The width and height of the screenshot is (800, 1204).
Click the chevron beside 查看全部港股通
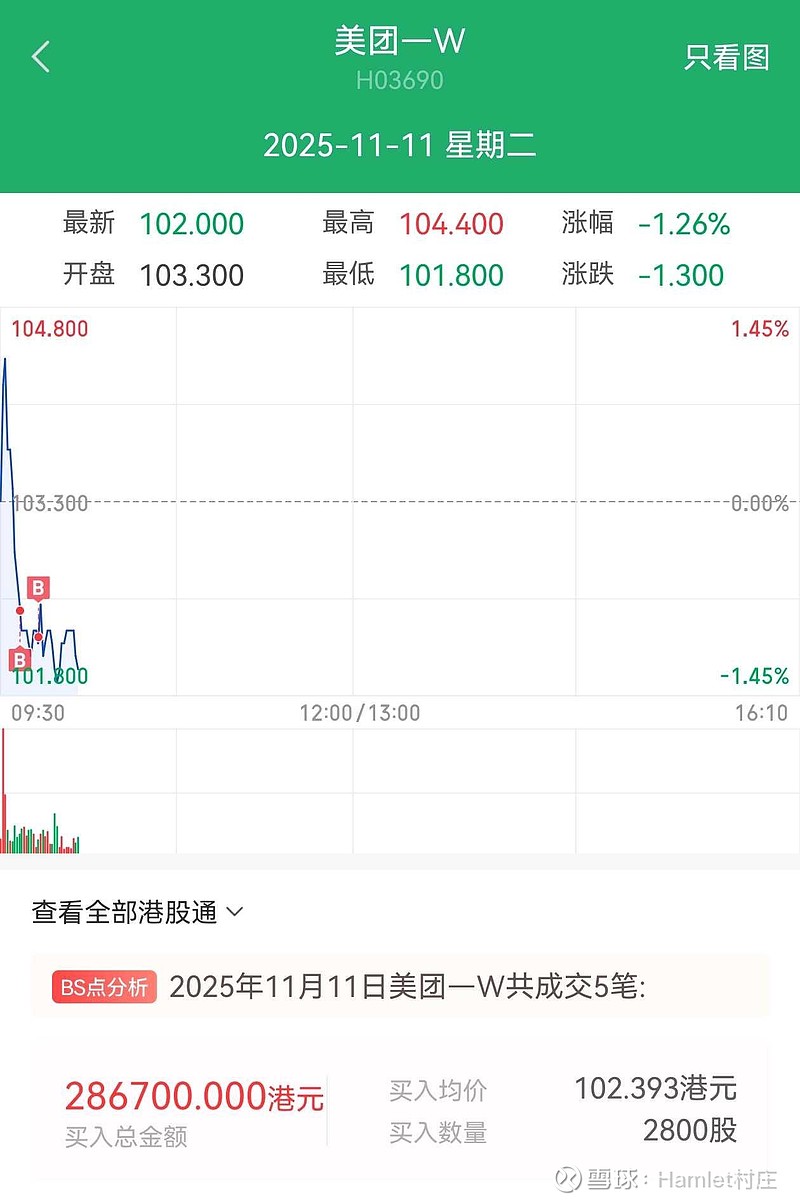[x=235, y=912]
